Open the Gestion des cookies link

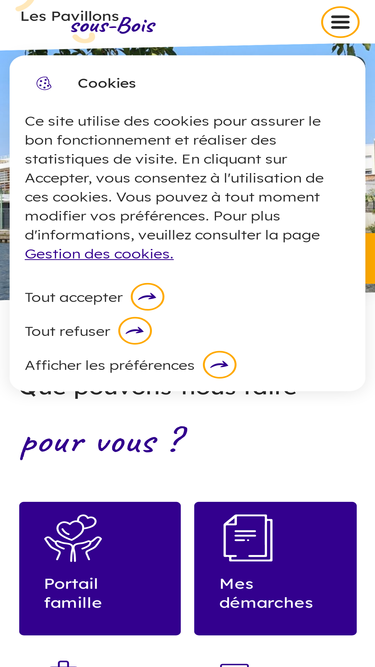[x=99, y=254]
